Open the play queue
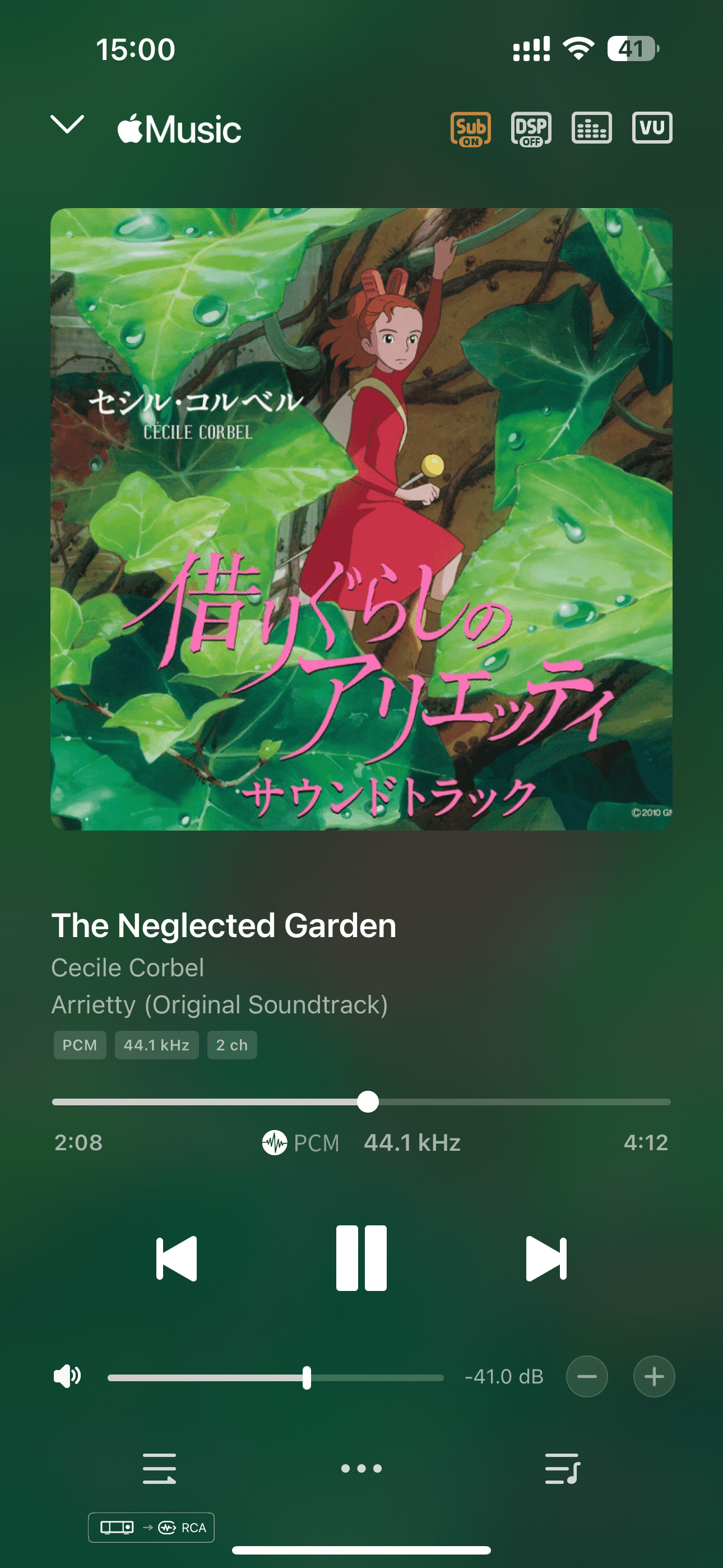This screenshot has height=1568, width=723. 562,1468
